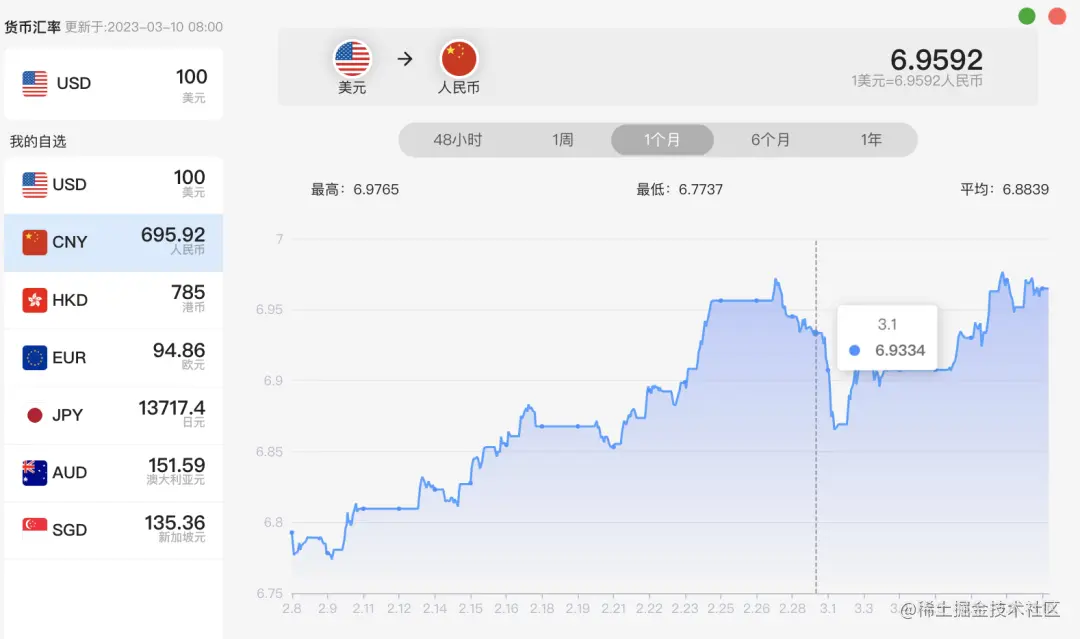1080x639 pixels.
Task: Select SGD from the currency list
Action: [113, 530]
